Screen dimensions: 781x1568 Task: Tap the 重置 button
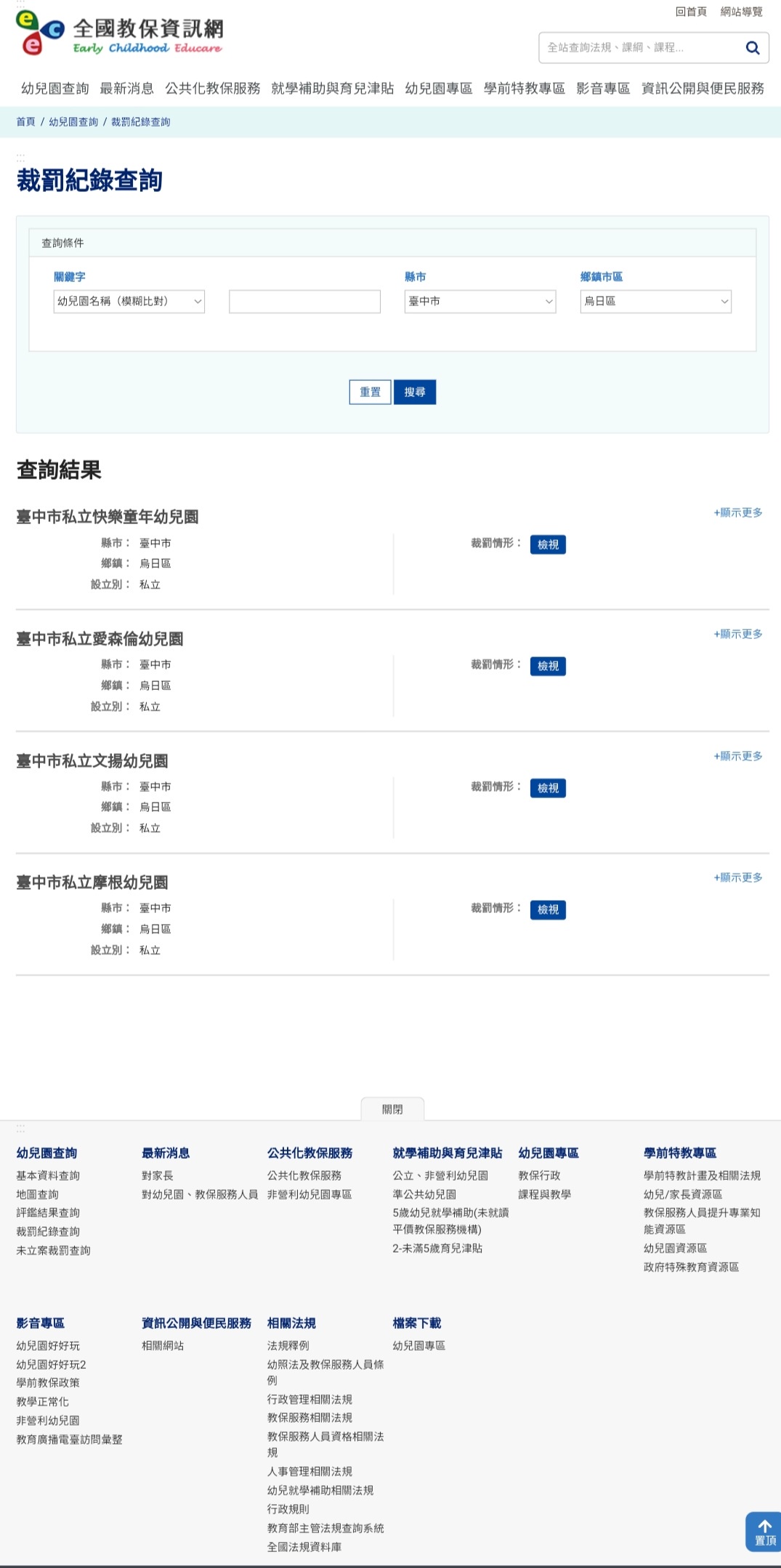(x=371, y=393)
